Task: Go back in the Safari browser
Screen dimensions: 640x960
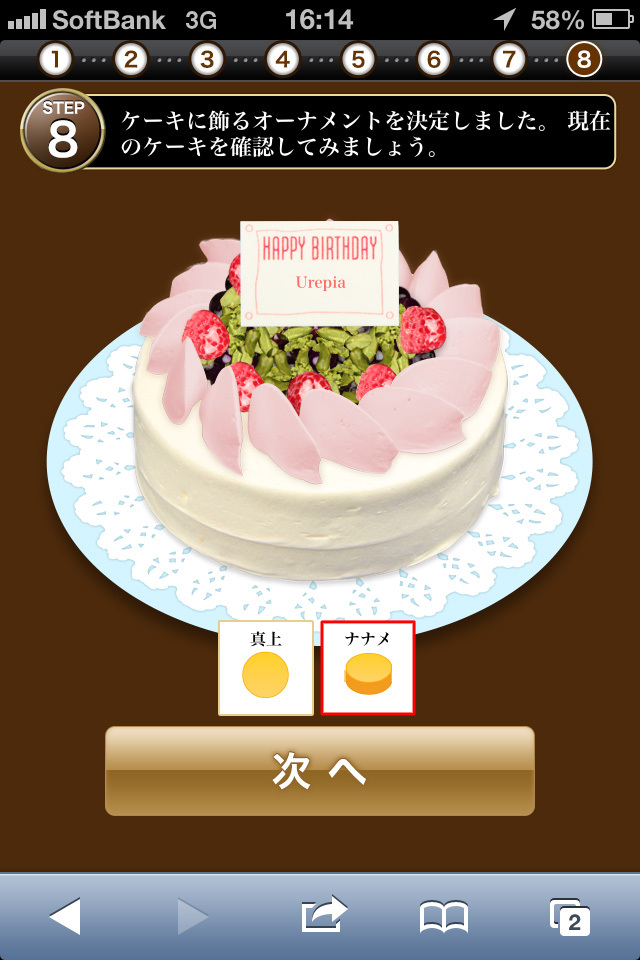Action: (x=65, y=915)
